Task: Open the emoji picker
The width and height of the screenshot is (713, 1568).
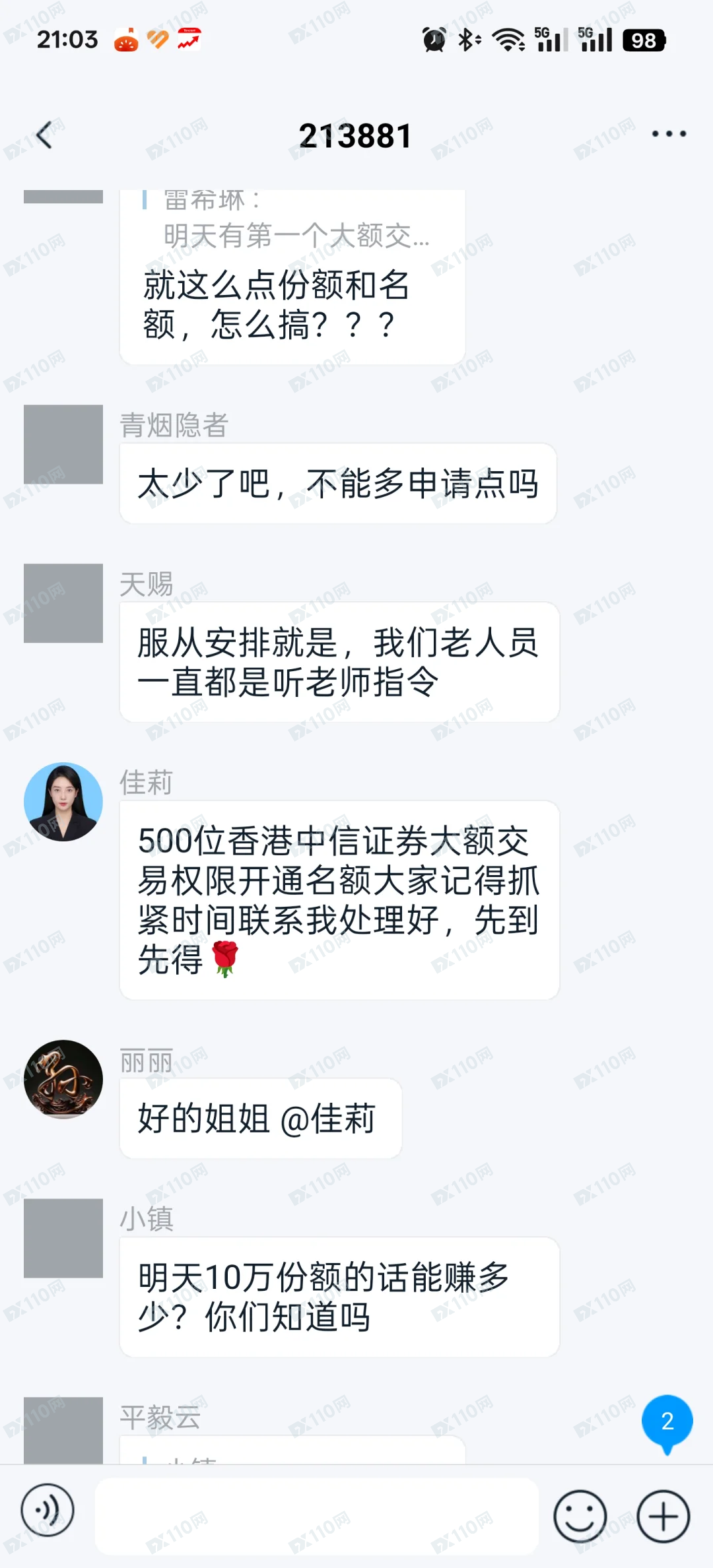Action: pyautogui.click(x=580, y=1516)
